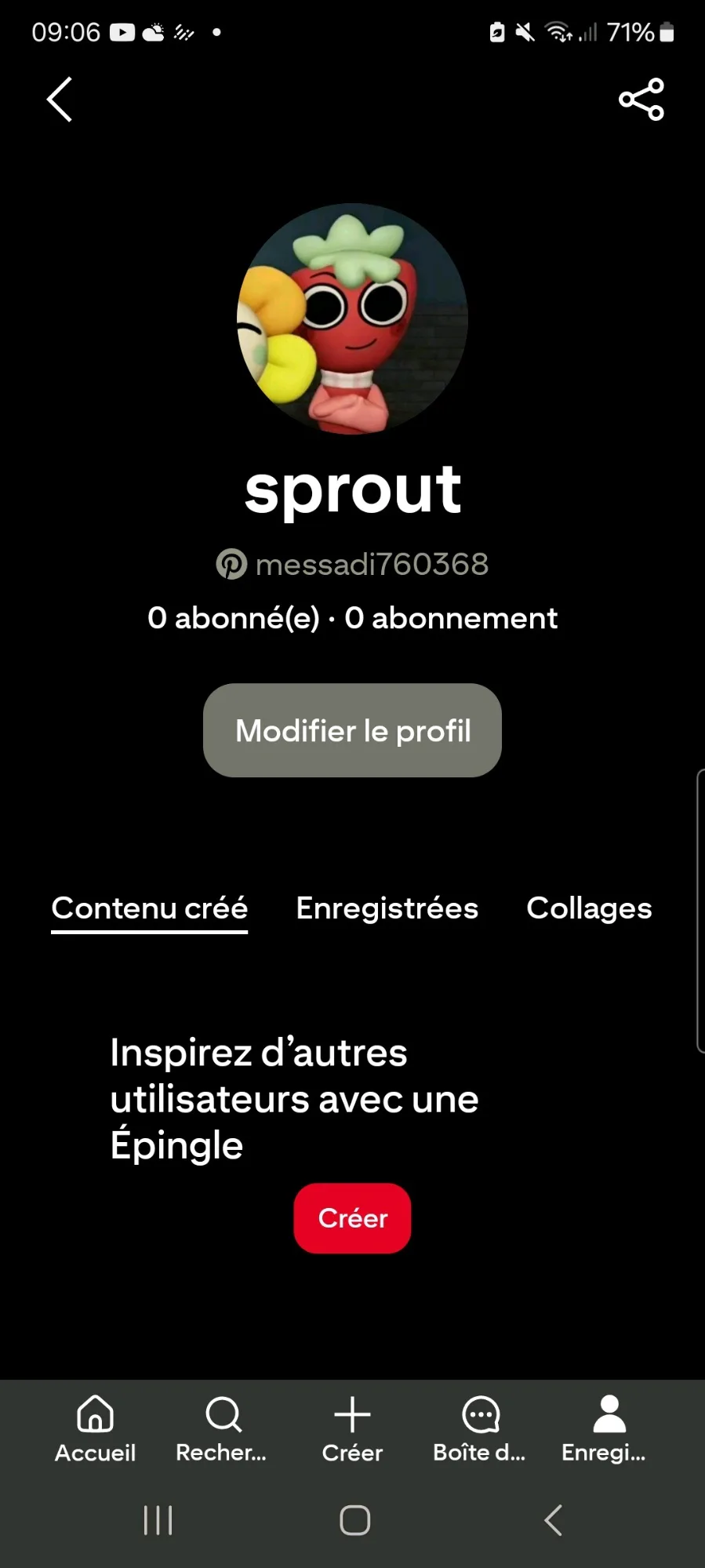This screenshot has height=1568, width=705.
Task: Tap Modifier le profil button
Action: pos(352,730)
